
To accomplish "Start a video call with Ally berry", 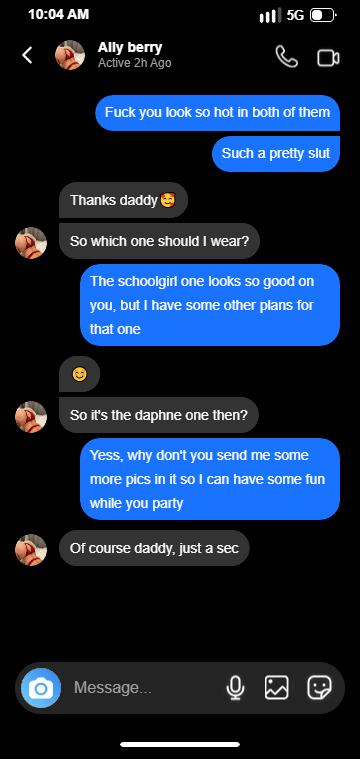I will 329,58.
